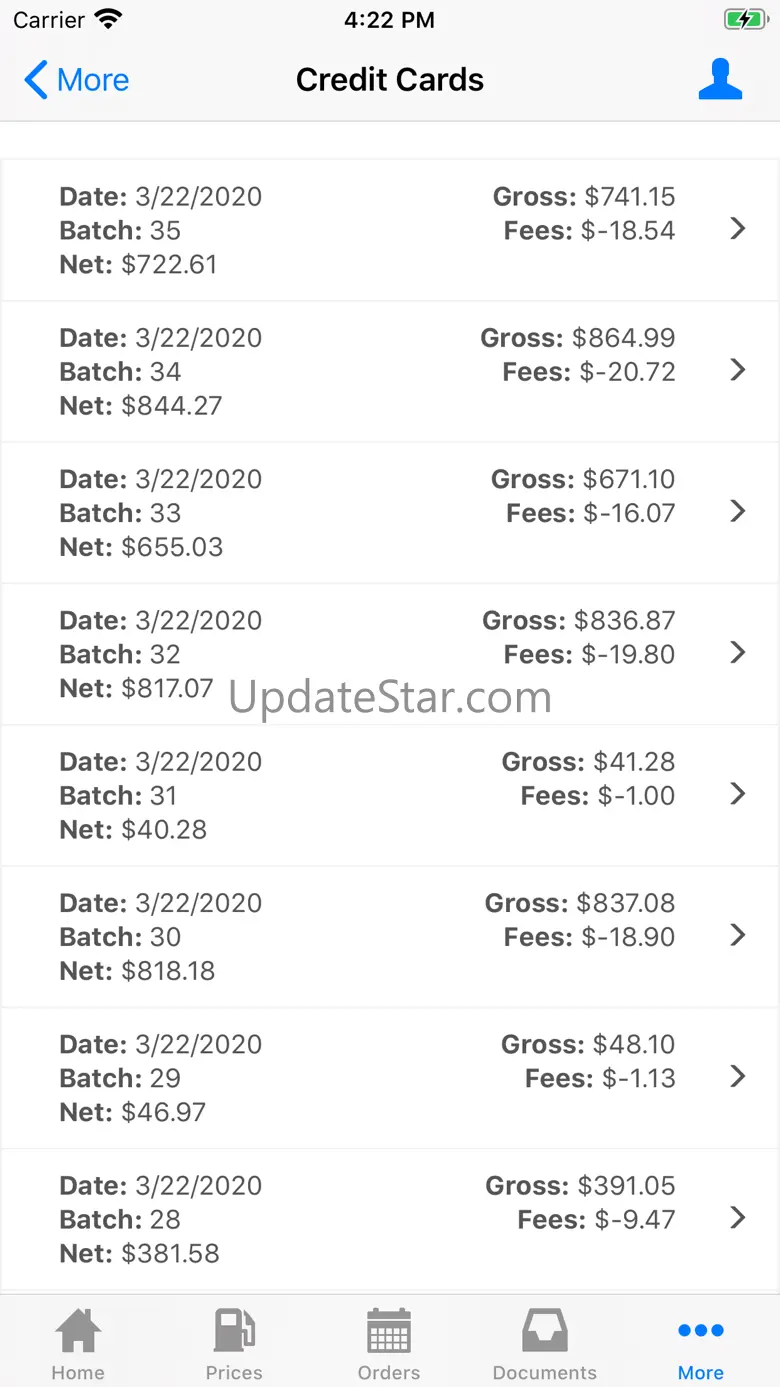Viewport: 780px width, 1387px height.
Task: View the batch 28 transaction
Action: (390, 1218)
